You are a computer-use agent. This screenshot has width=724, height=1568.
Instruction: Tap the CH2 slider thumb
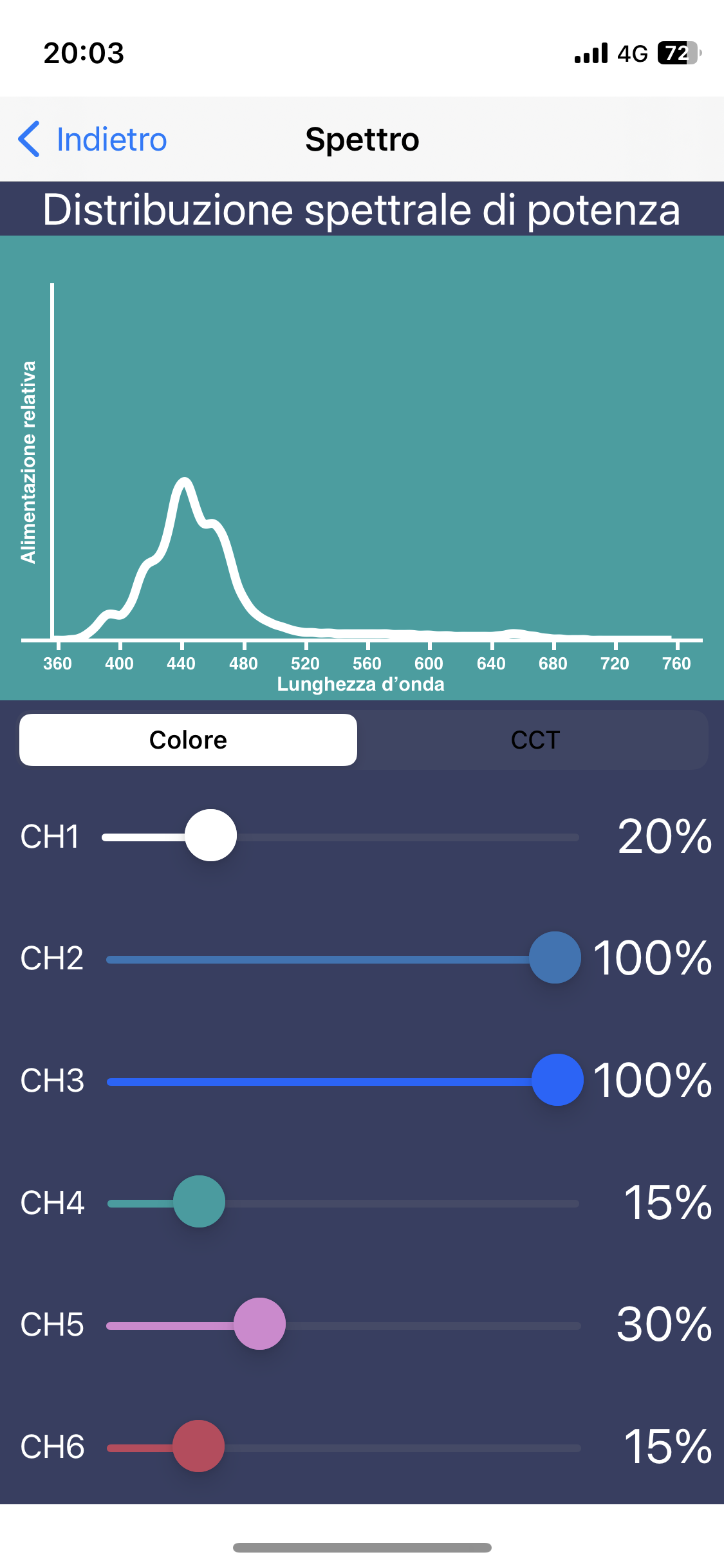pos(555,958)
